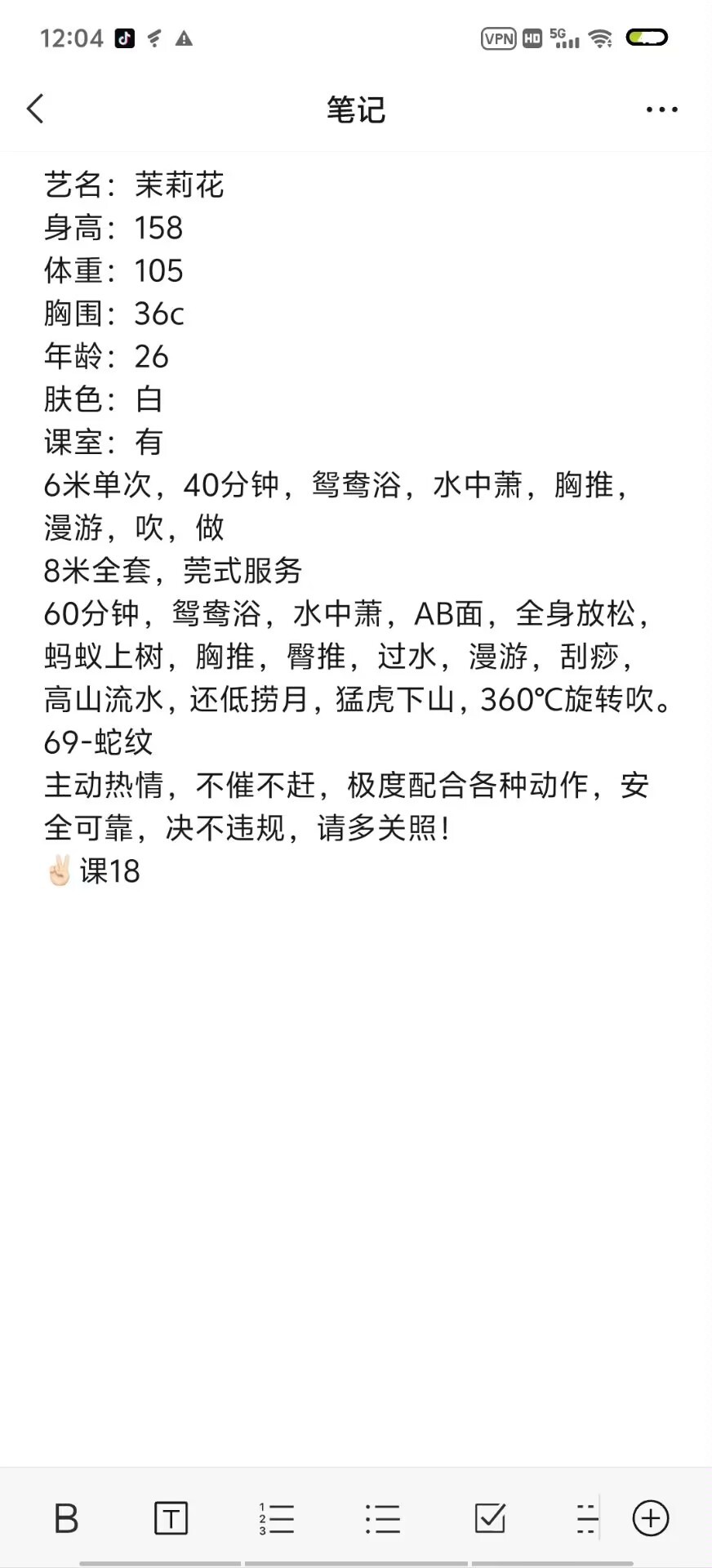The width and height of the screenshot is (712, 1568).
Task: Insert a numbered list
Action: [x=277, y=1519]
